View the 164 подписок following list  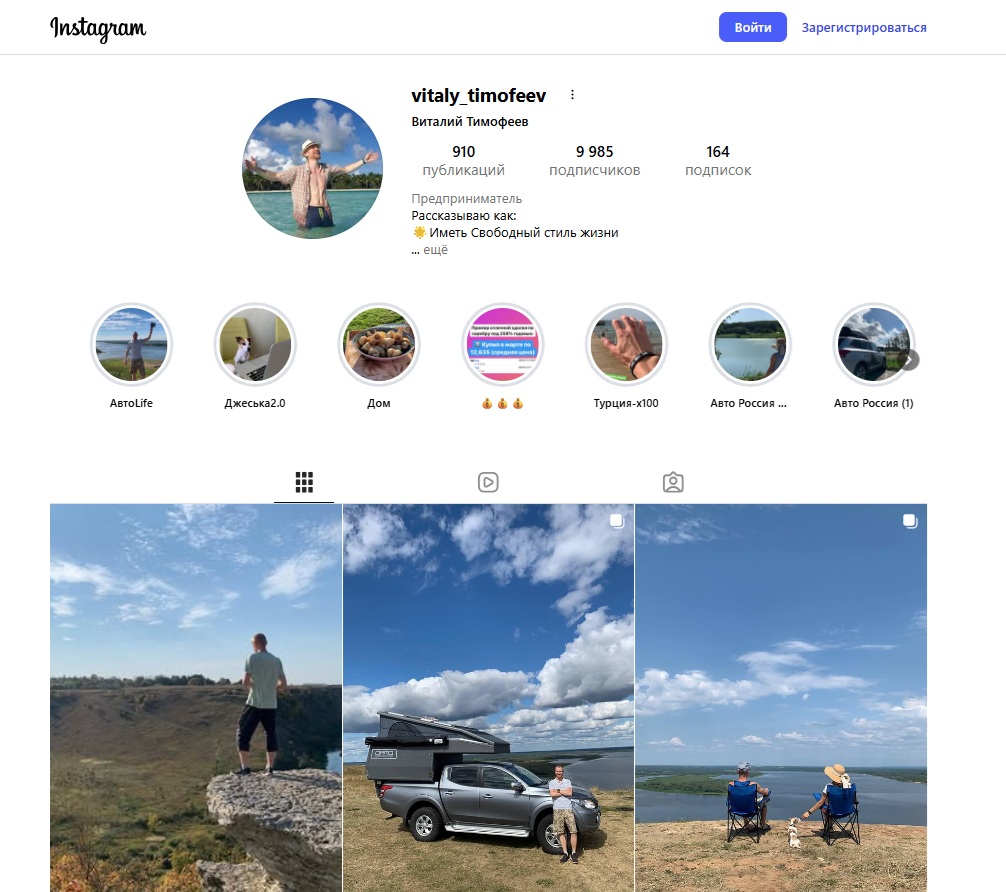tap(718, 160)
